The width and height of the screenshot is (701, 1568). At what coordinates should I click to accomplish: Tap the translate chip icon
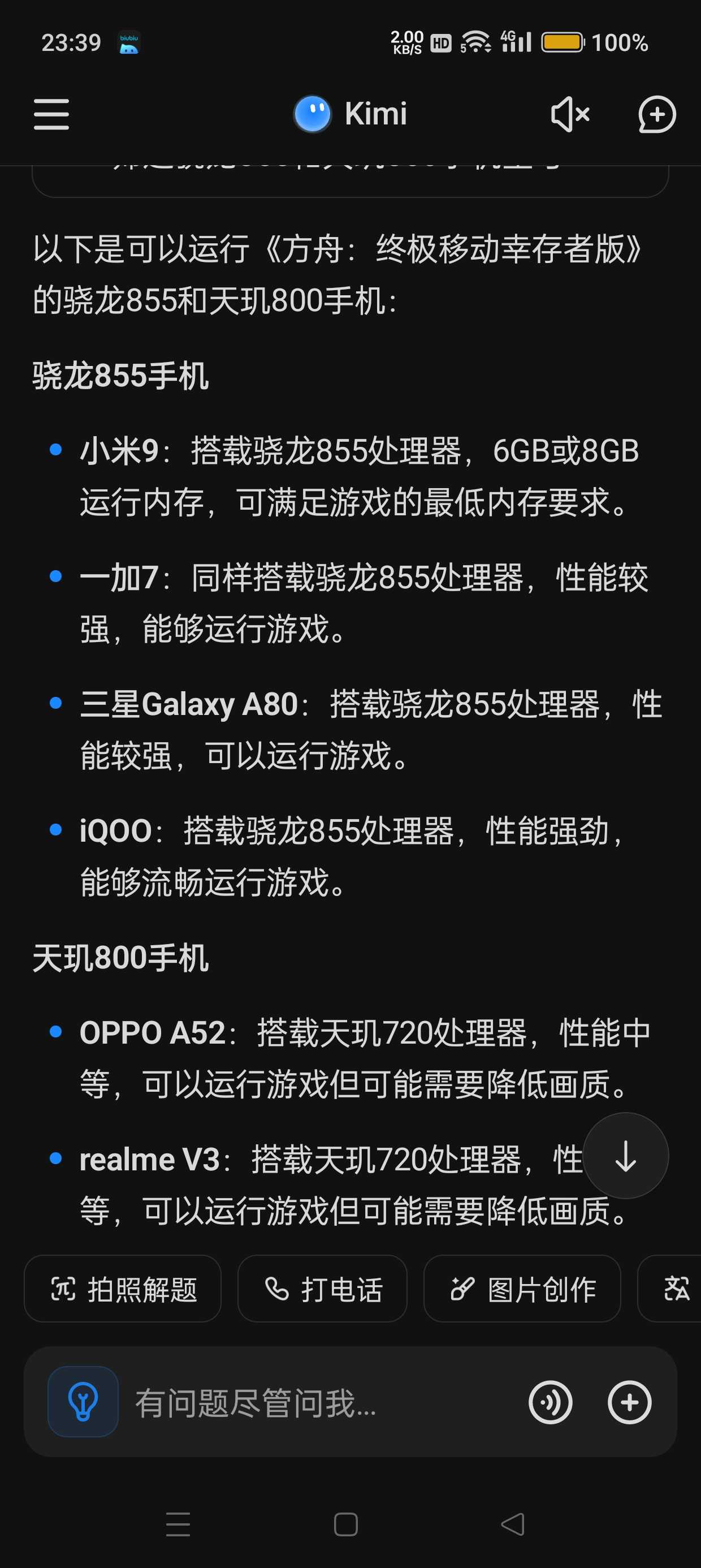676,1289
